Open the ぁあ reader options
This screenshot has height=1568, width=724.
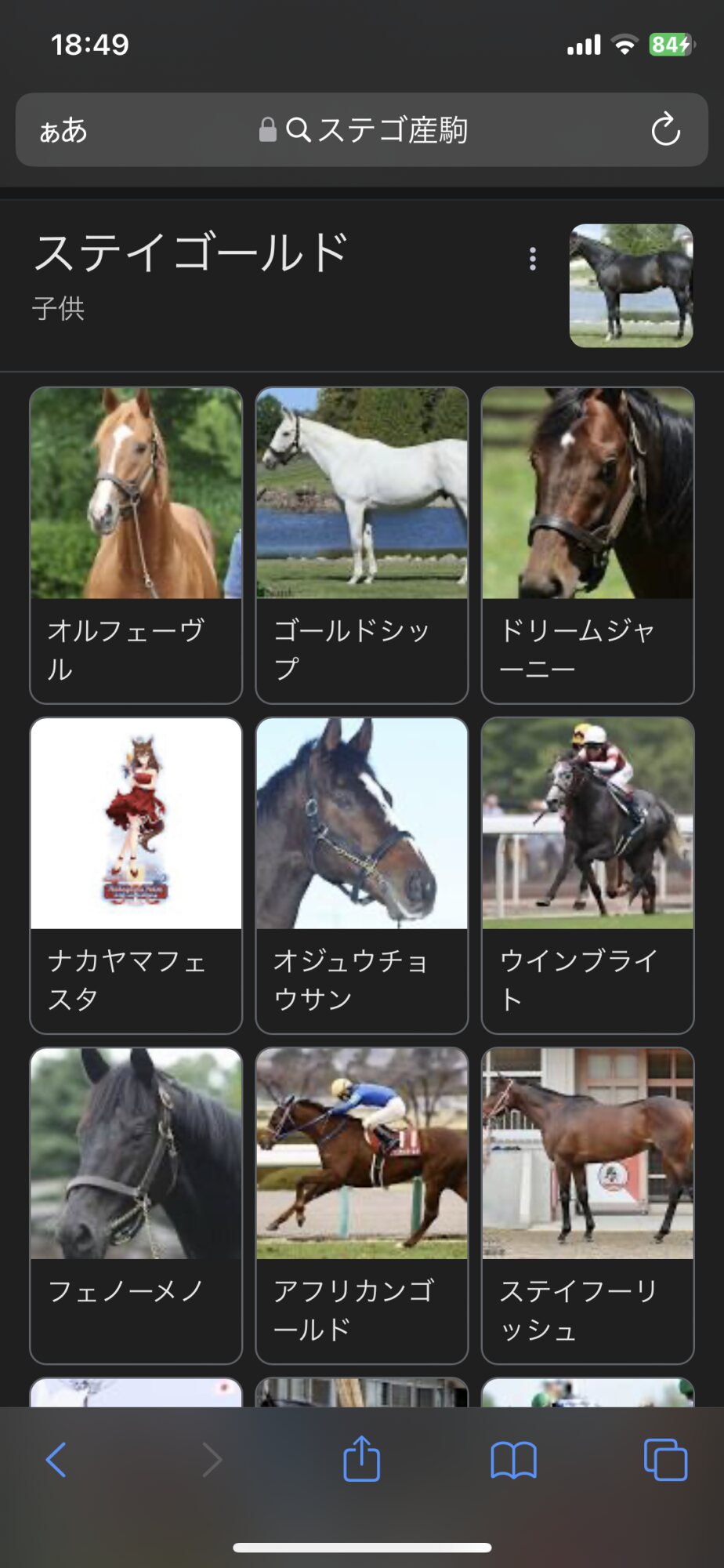63,130
